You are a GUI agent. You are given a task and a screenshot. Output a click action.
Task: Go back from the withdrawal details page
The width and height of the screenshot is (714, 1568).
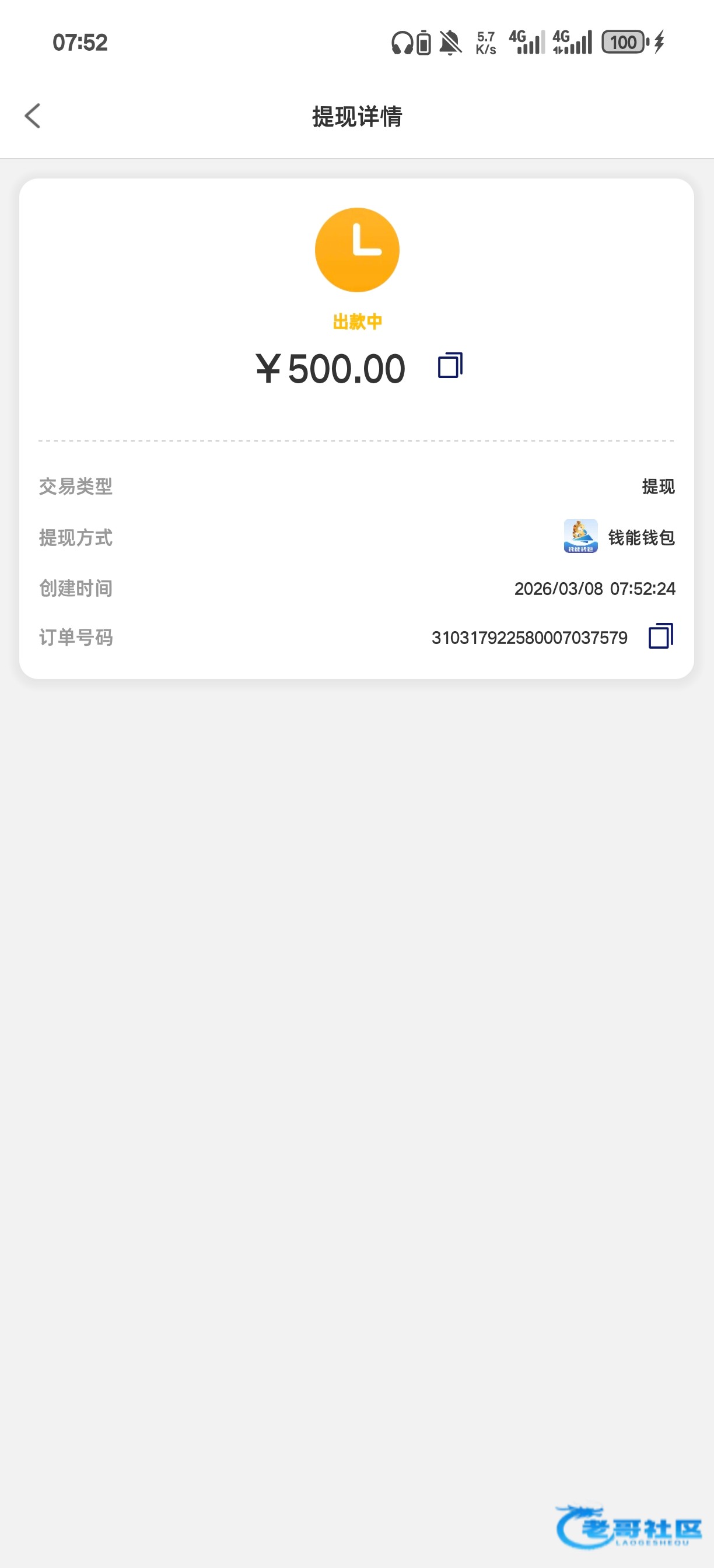coord(33,116)
